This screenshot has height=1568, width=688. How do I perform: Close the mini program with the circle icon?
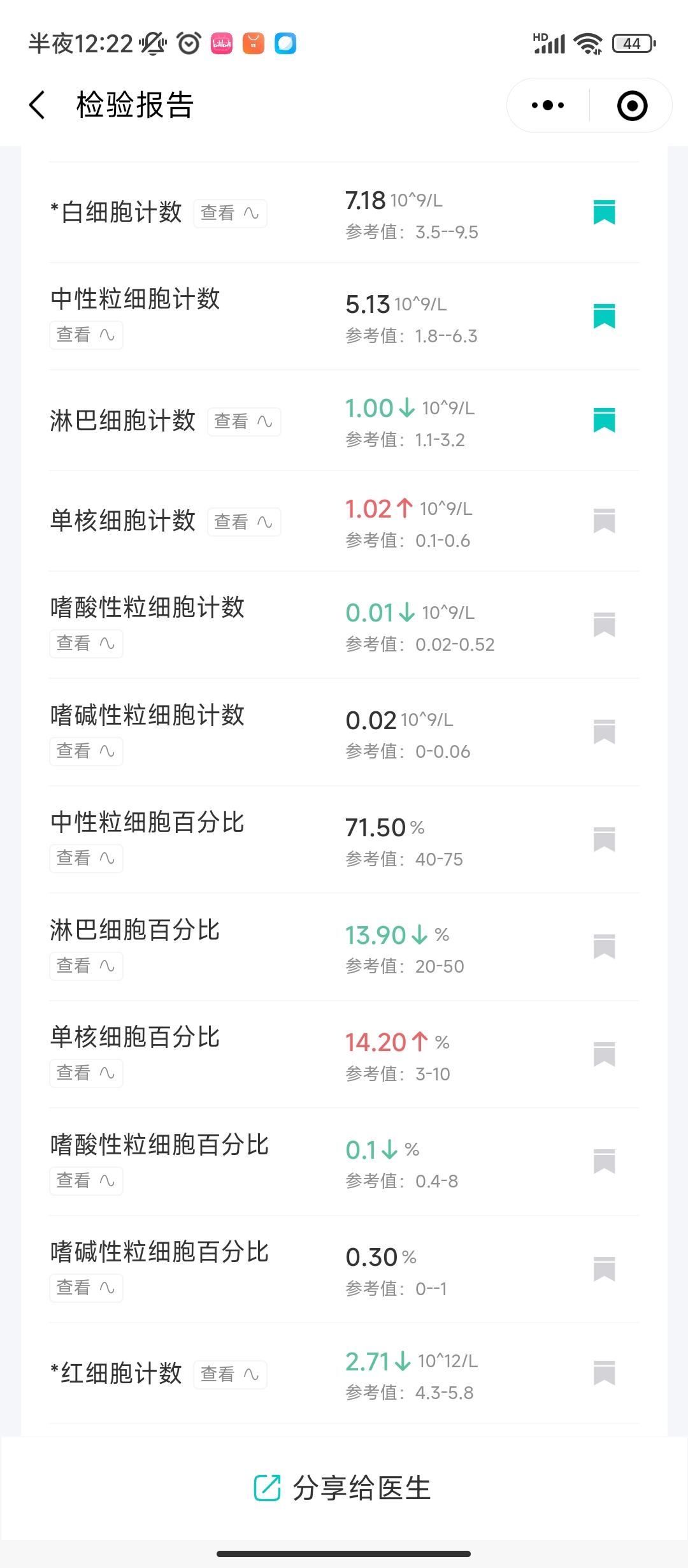click(x=632, y=105)
